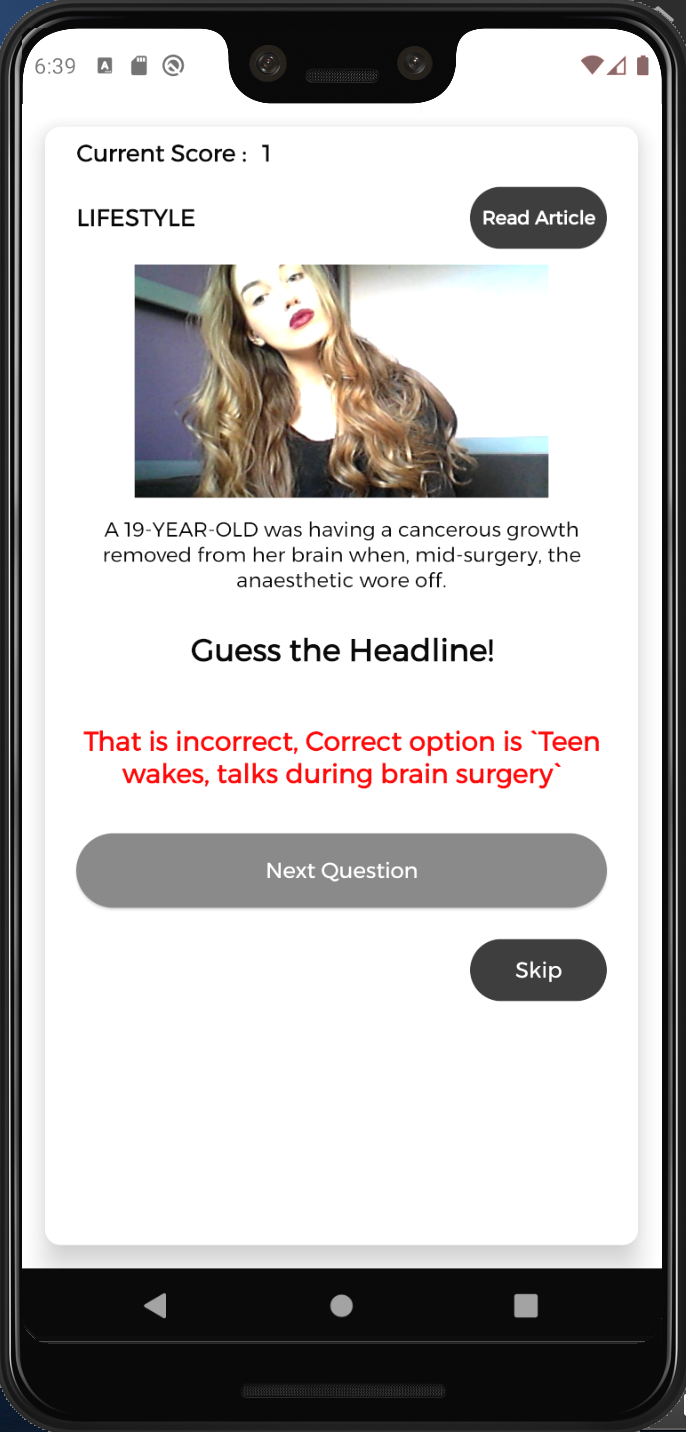This screenshot has height=1432, width=686.
Task: Open the Read Article button
Action: pos(538,218)
